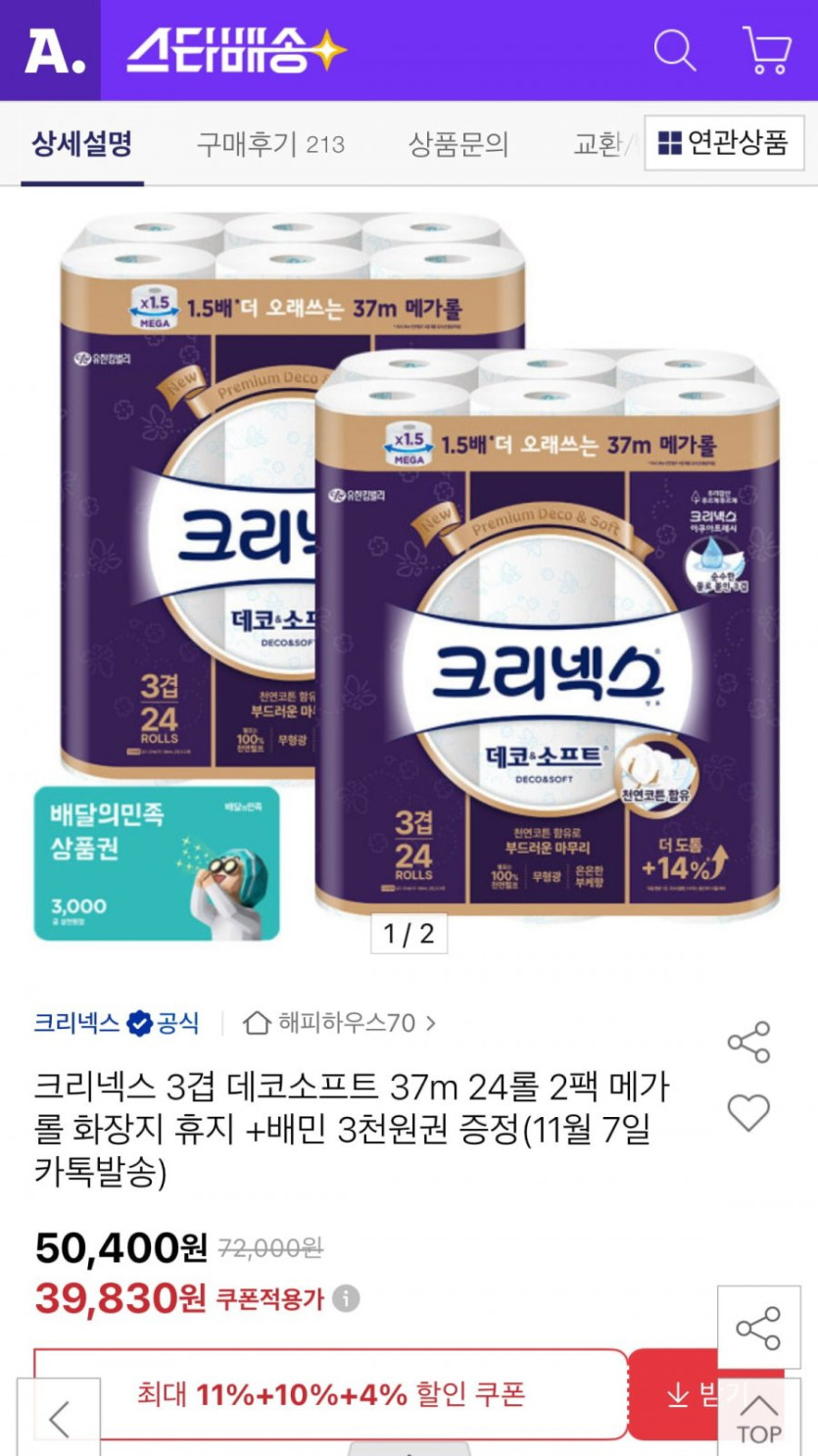Switch to the 구매후기 213 tab
This screenshot has width=818, height=1456.
[x=270, y=144]
